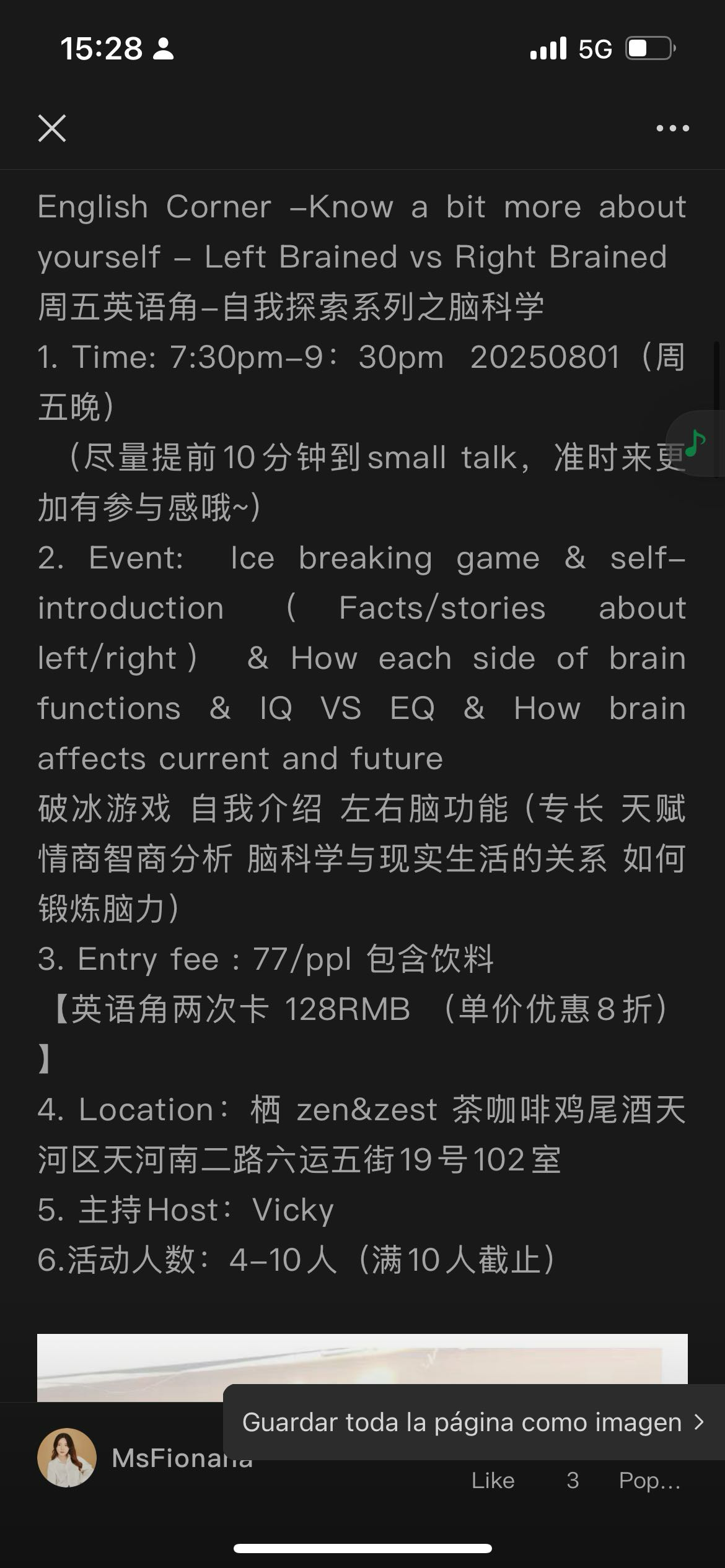This screenshot has height=1568, width=725.
Task: Save the whole page as an image
Action: click(x=473, y=1422)
